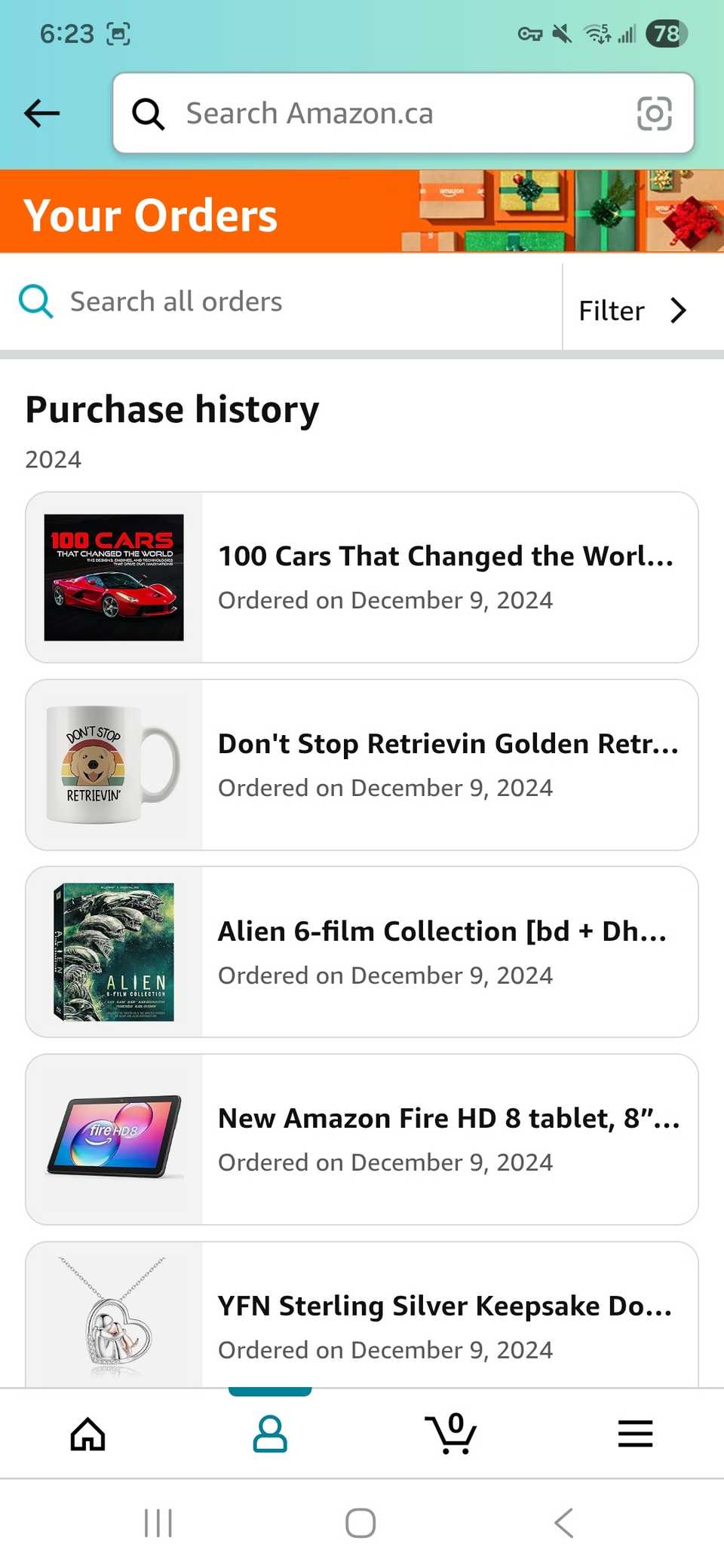Open the hamburger menu icon
The image size is (724, 1568).
635,1435
